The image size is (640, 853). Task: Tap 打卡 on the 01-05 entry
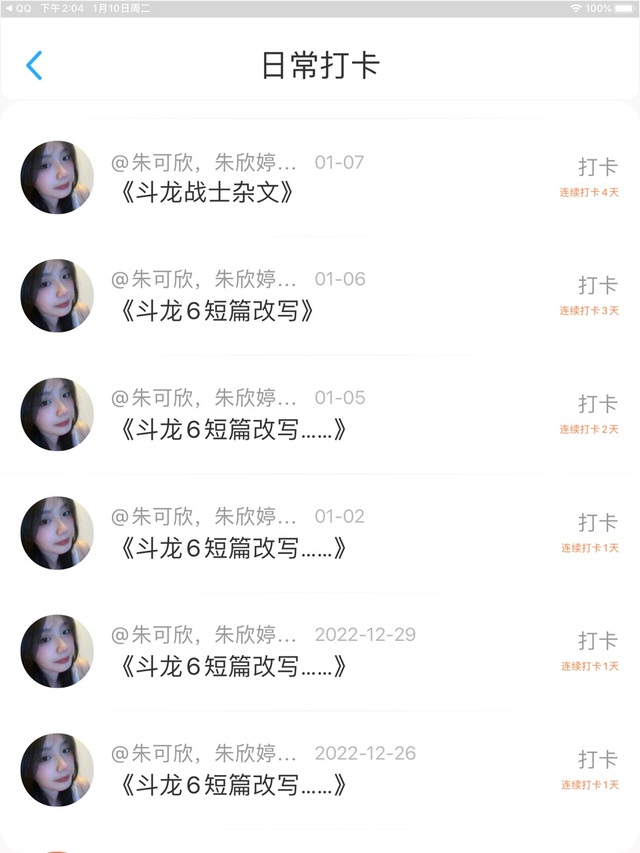click(597, 405)
